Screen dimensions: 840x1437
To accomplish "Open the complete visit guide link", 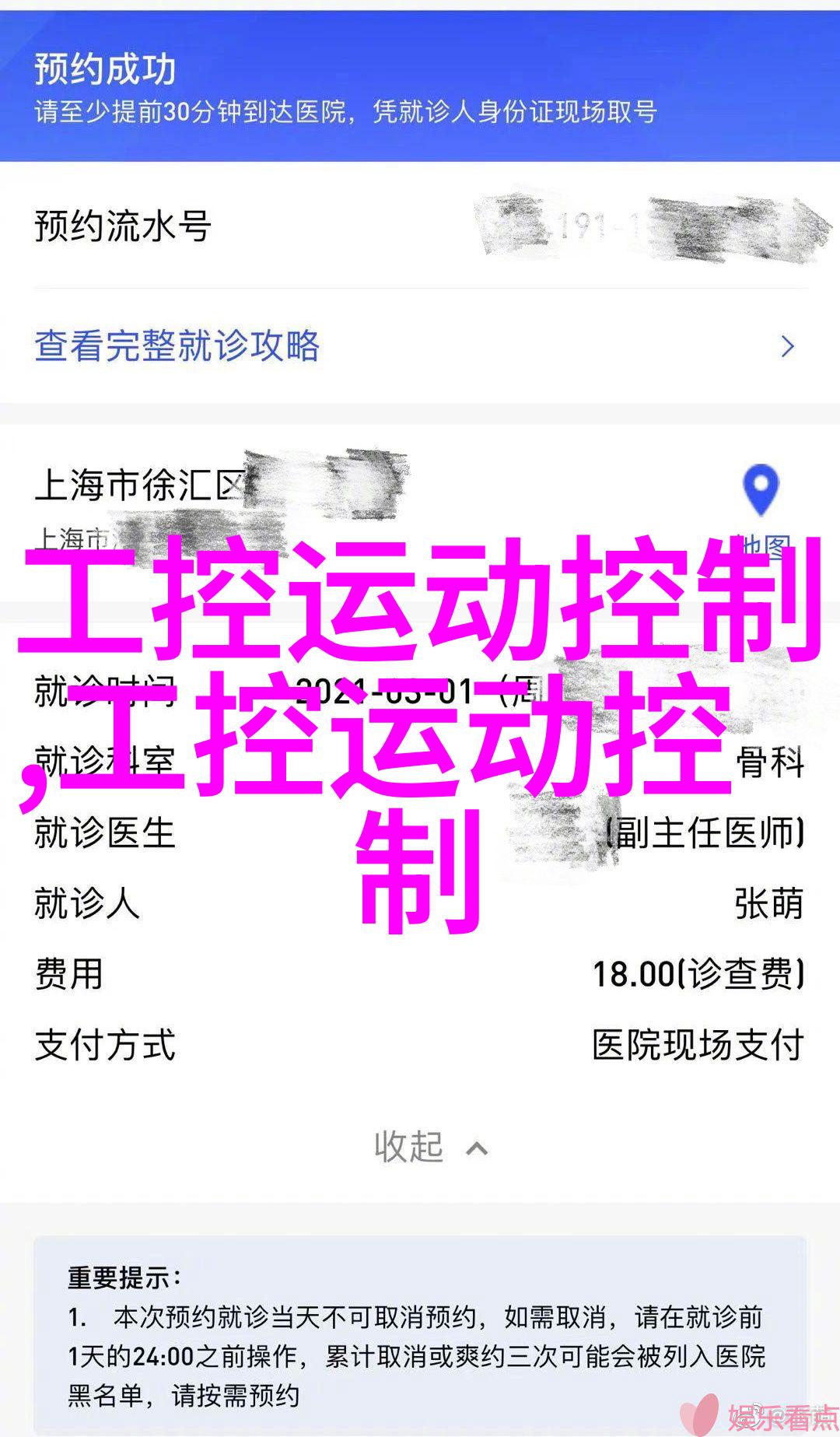I will coord(177,346).
